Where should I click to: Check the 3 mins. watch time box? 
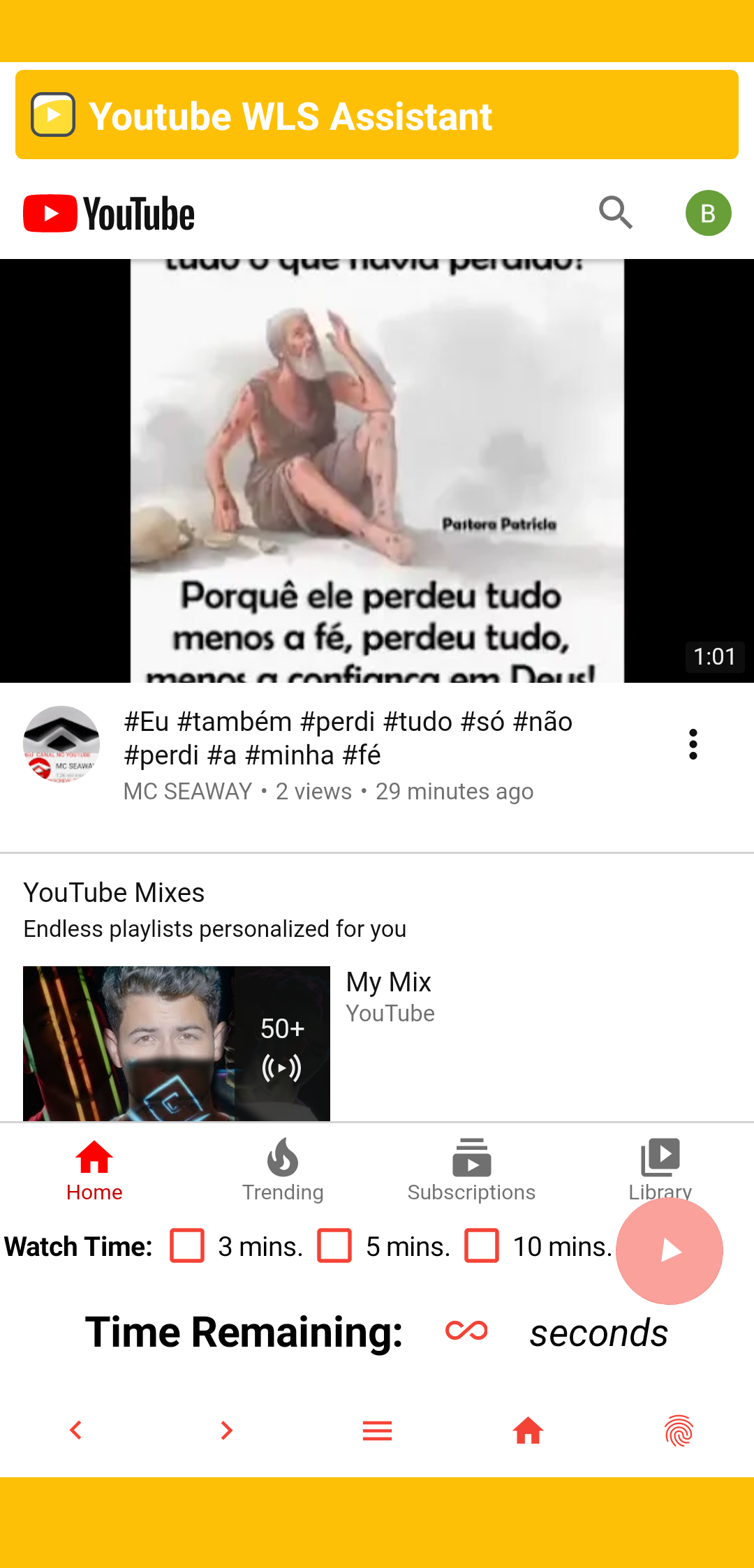click(187, 1246)
